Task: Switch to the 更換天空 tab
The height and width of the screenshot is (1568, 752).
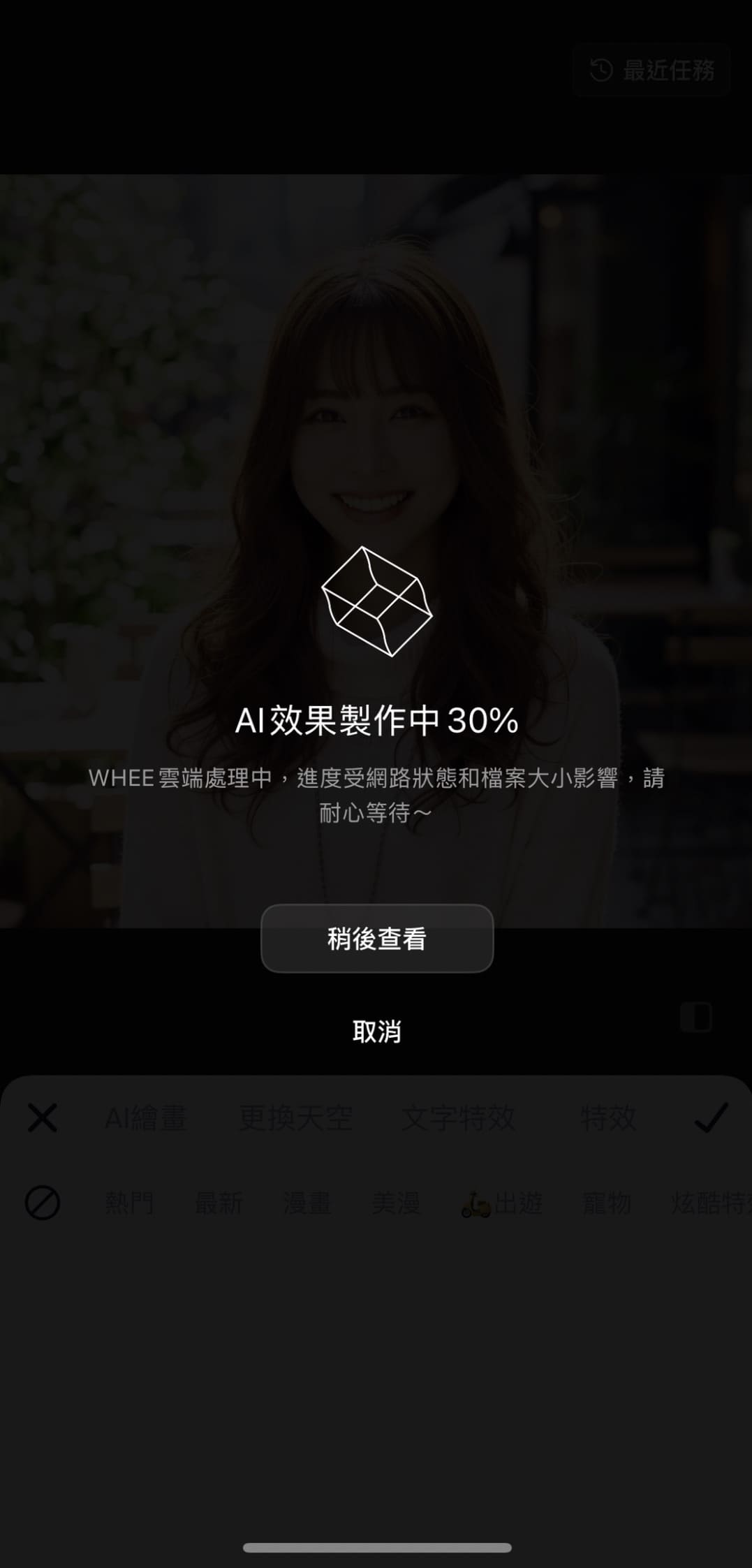Action: 295,1118
